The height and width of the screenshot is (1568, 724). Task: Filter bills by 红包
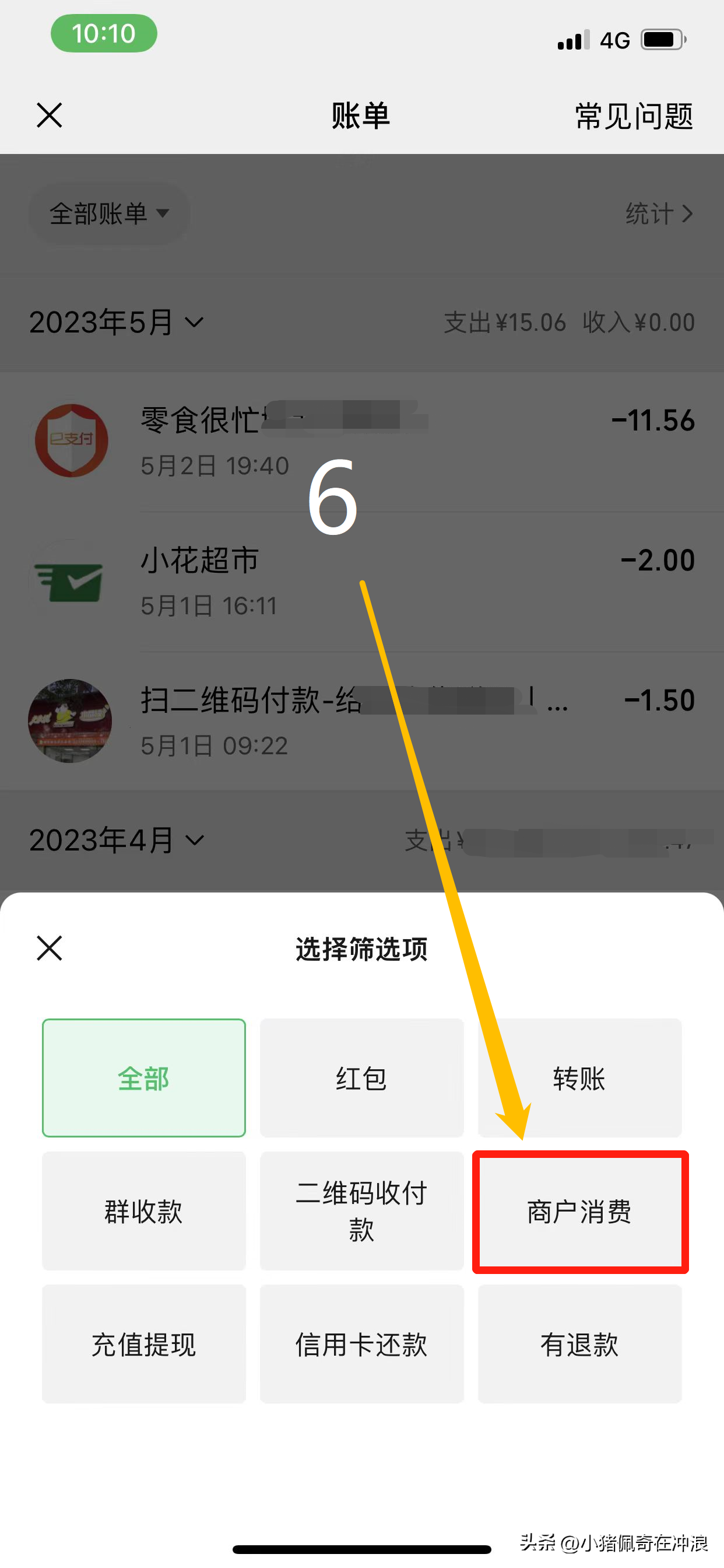click(x=361, y=1077)
